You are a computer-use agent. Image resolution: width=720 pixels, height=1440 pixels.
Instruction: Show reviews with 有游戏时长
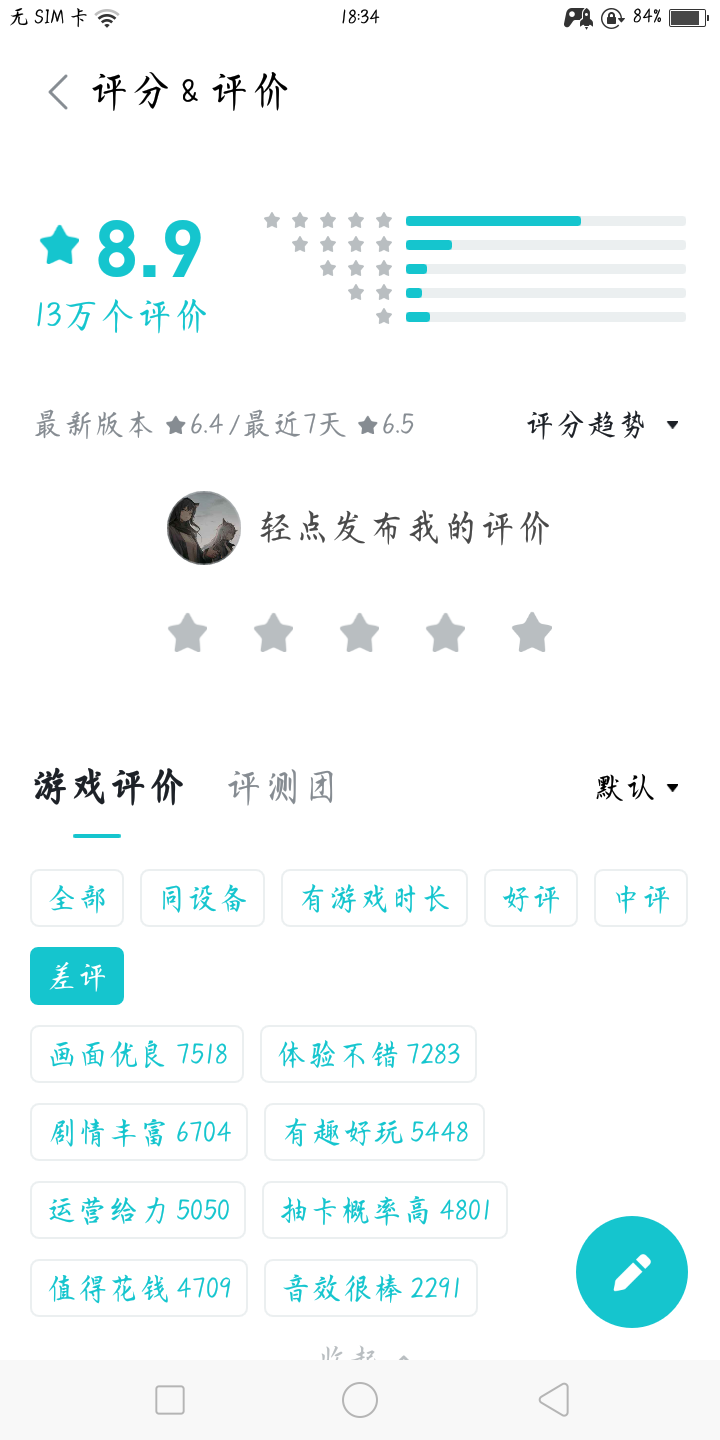pos(374,898)
